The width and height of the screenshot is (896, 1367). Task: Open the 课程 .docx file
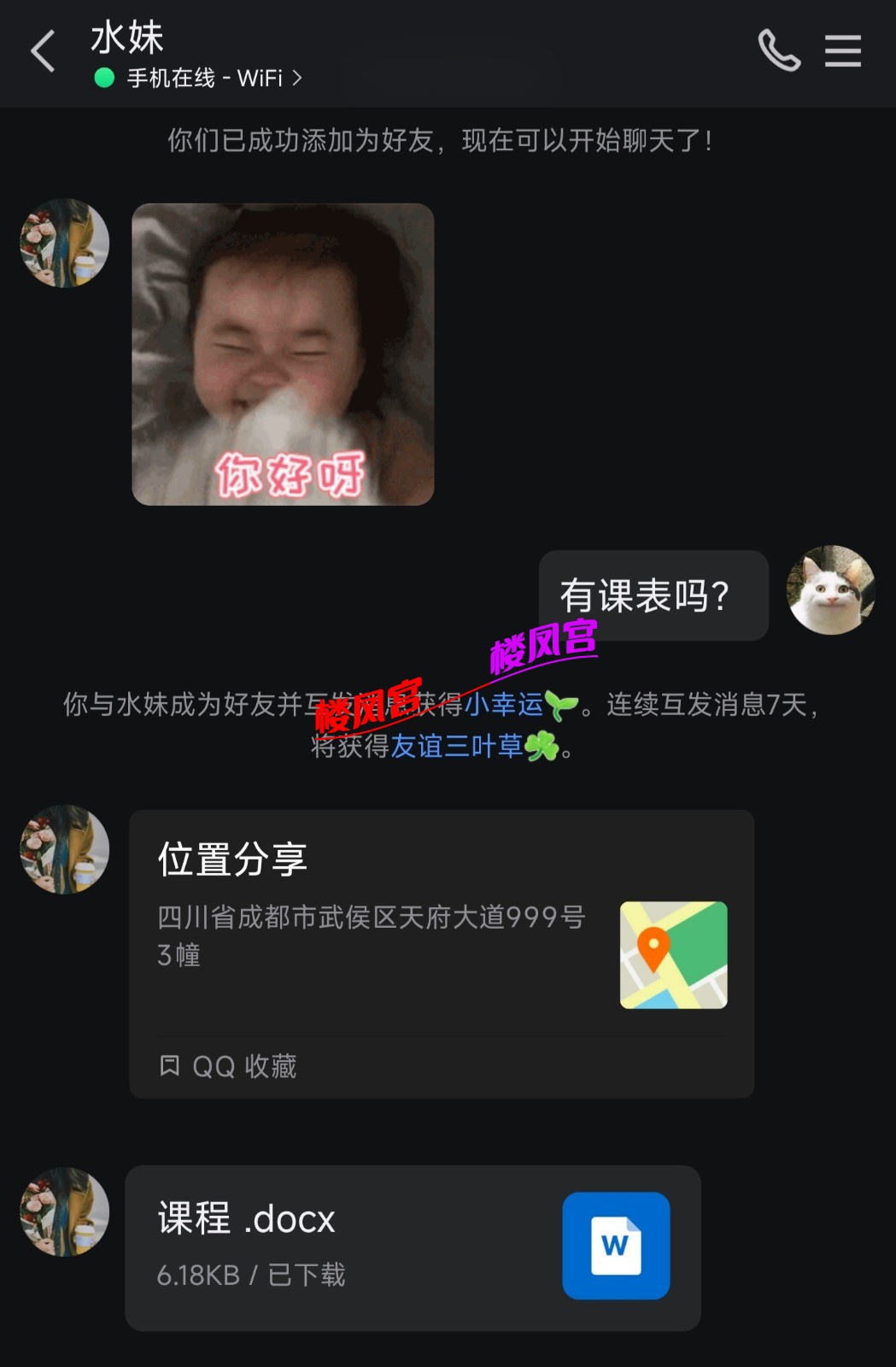[x=413, y=1247]
